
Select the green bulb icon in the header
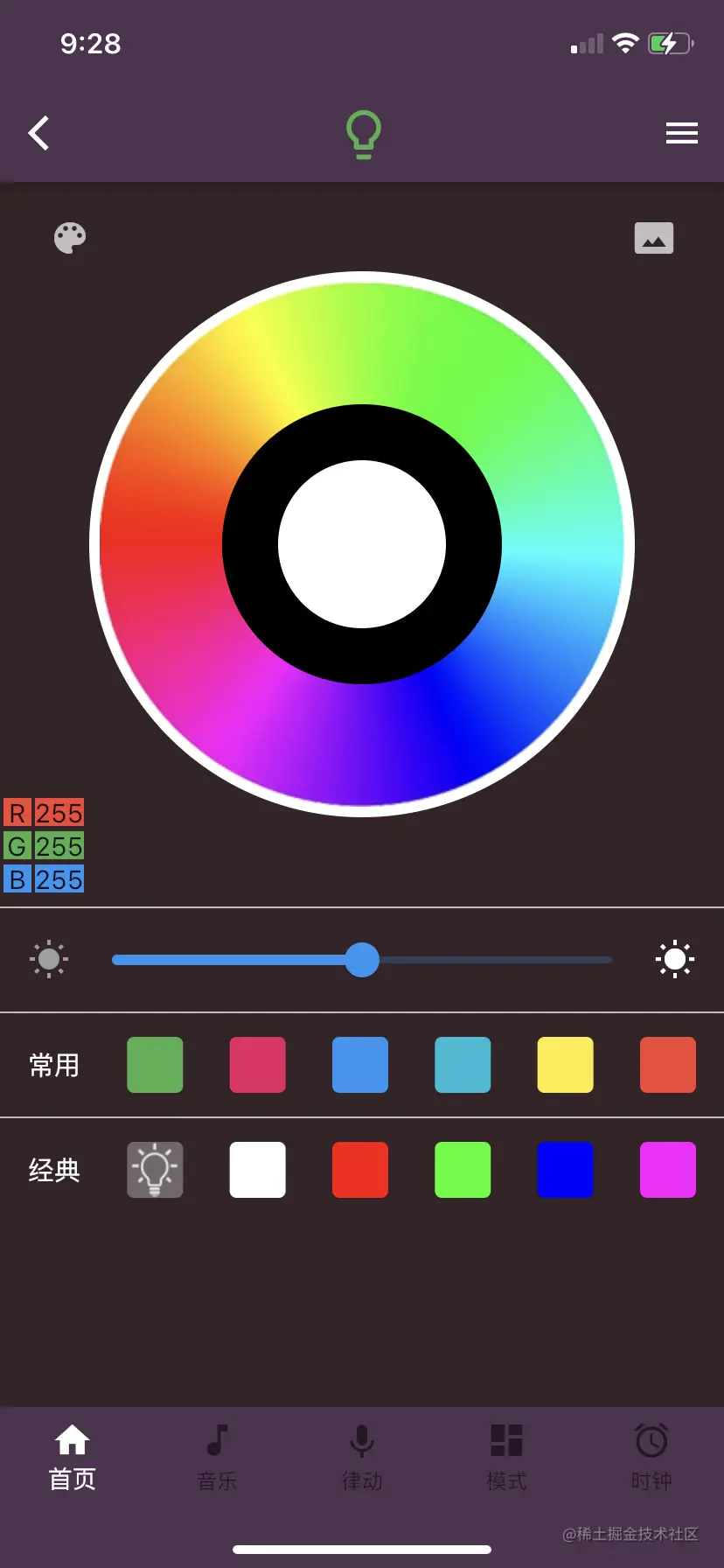362,133
